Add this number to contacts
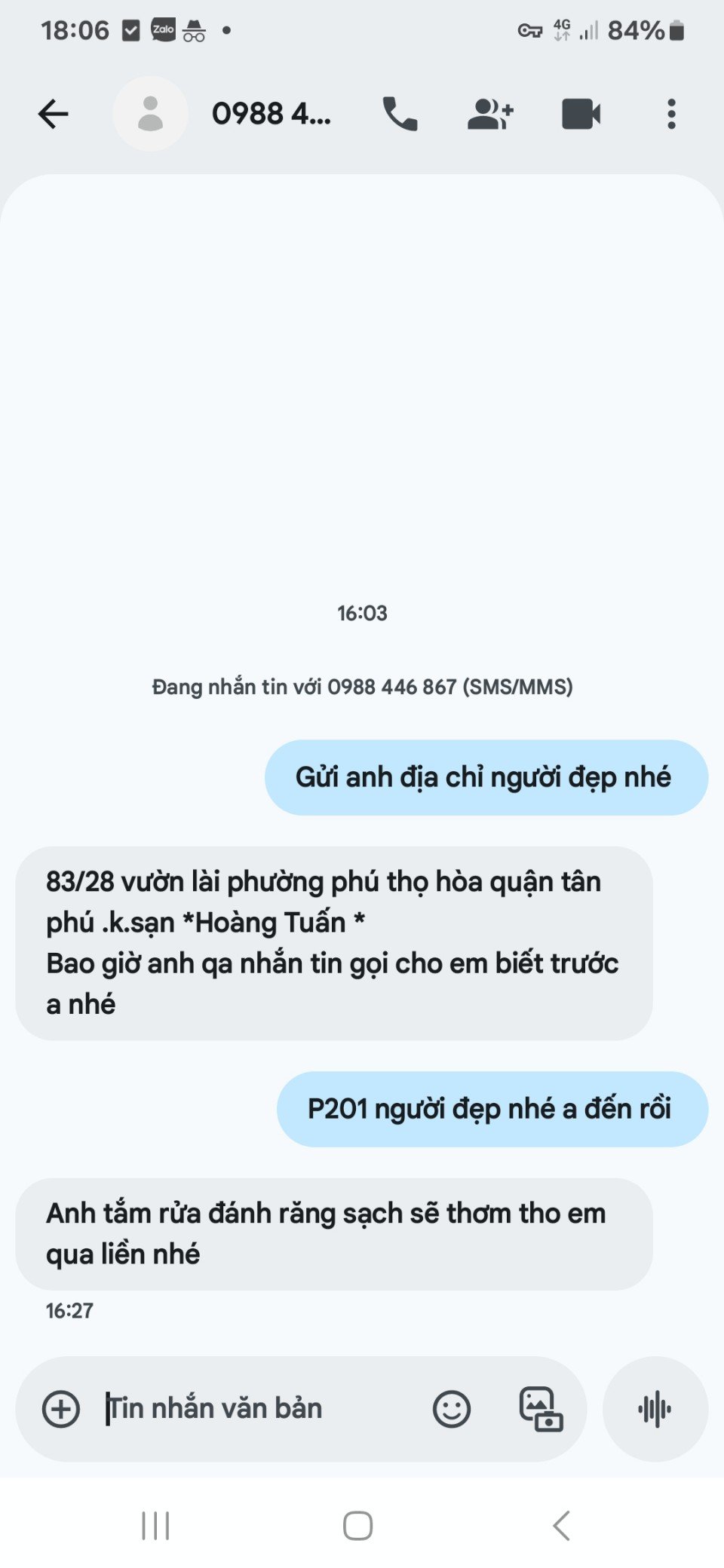The width and height of the screenshot is (724, 1568). pos(490,114)
